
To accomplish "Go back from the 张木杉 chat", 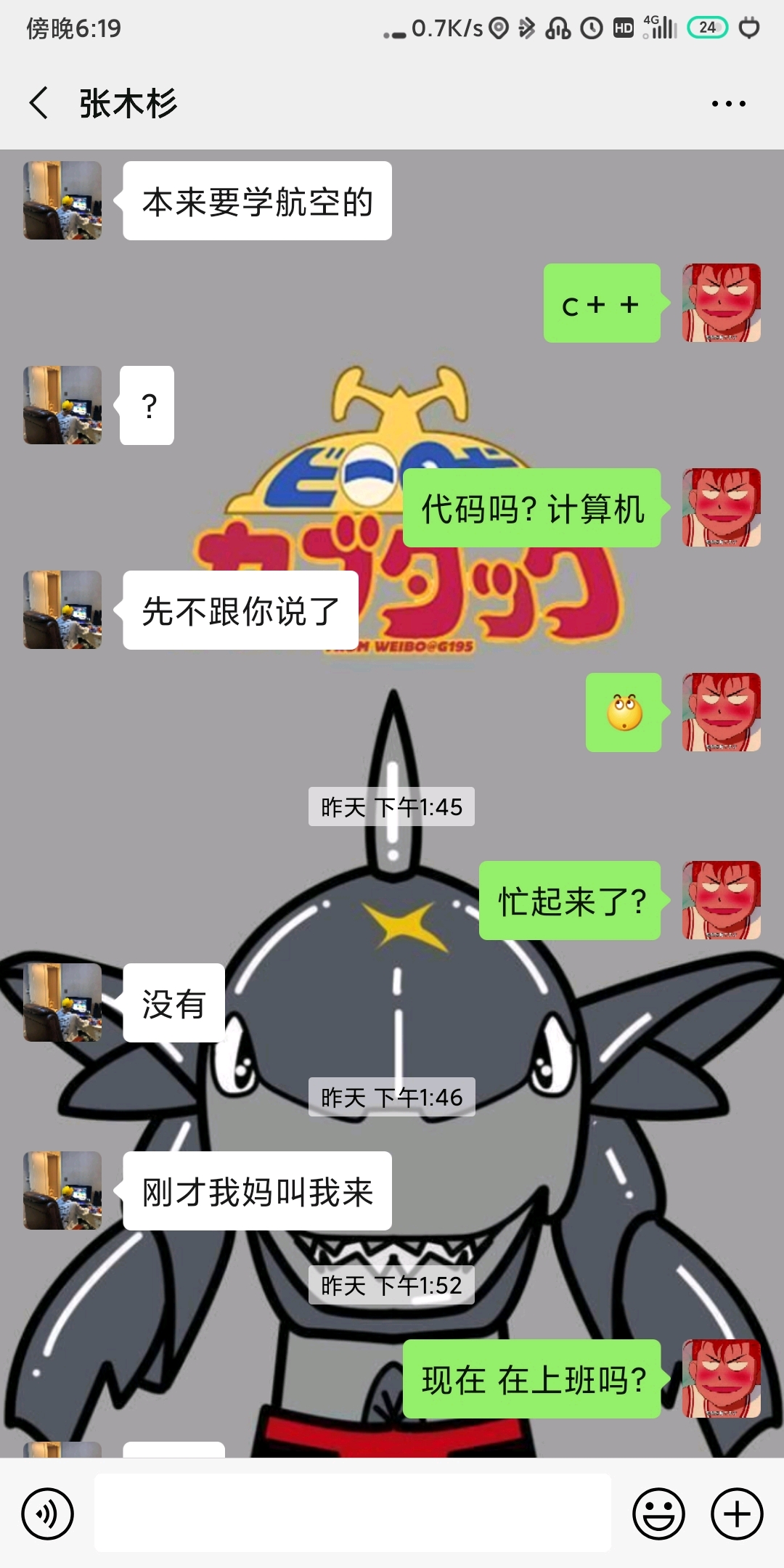I will click(x=39, y=103).
